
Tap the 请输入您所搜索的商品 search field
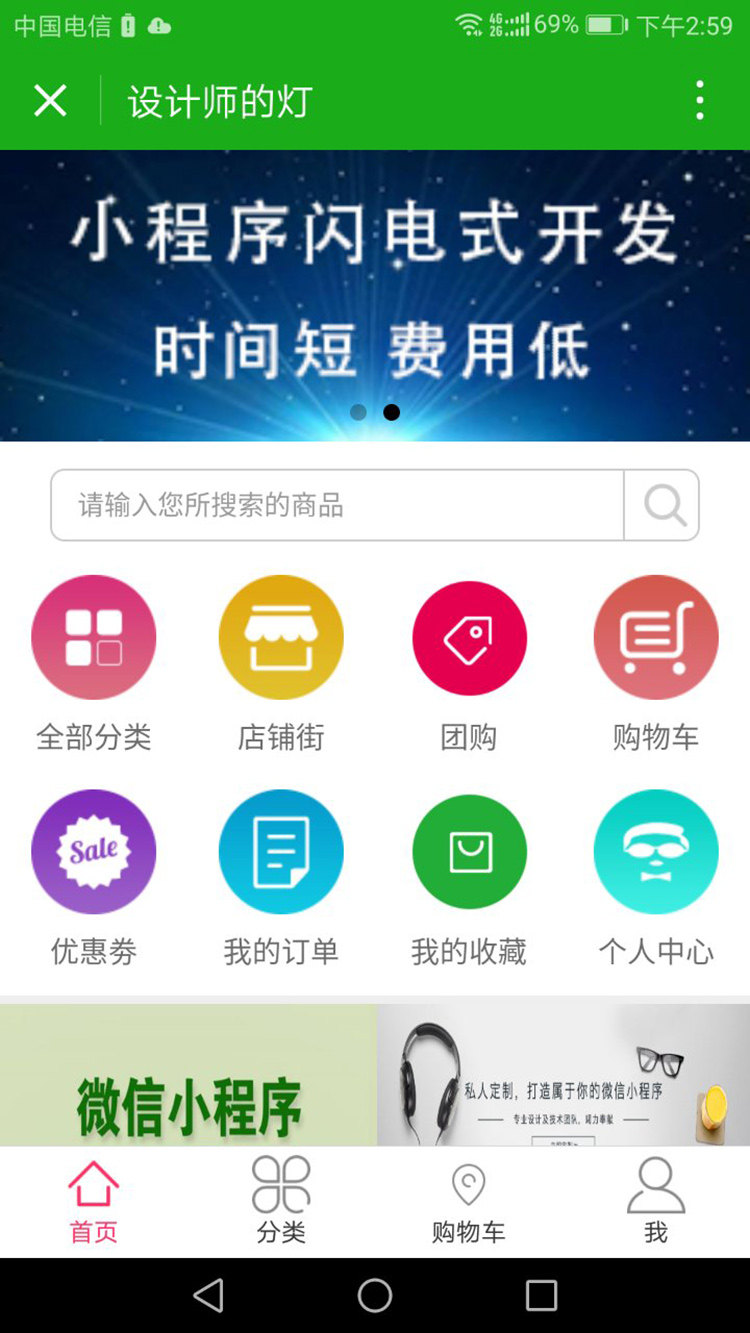click(337, 505)
